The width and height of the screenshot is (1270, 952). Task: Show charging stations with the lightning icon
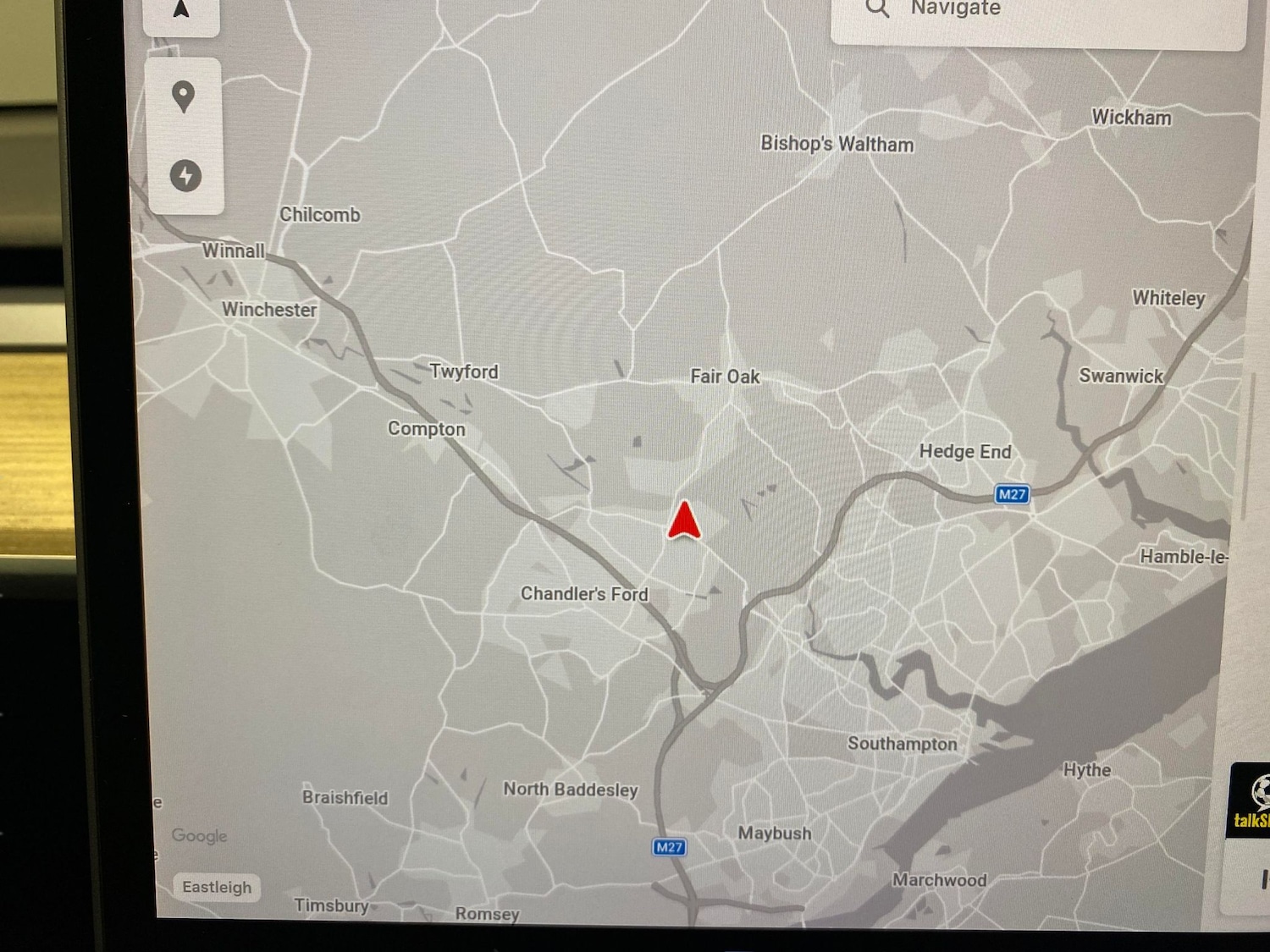coord(185,175)
